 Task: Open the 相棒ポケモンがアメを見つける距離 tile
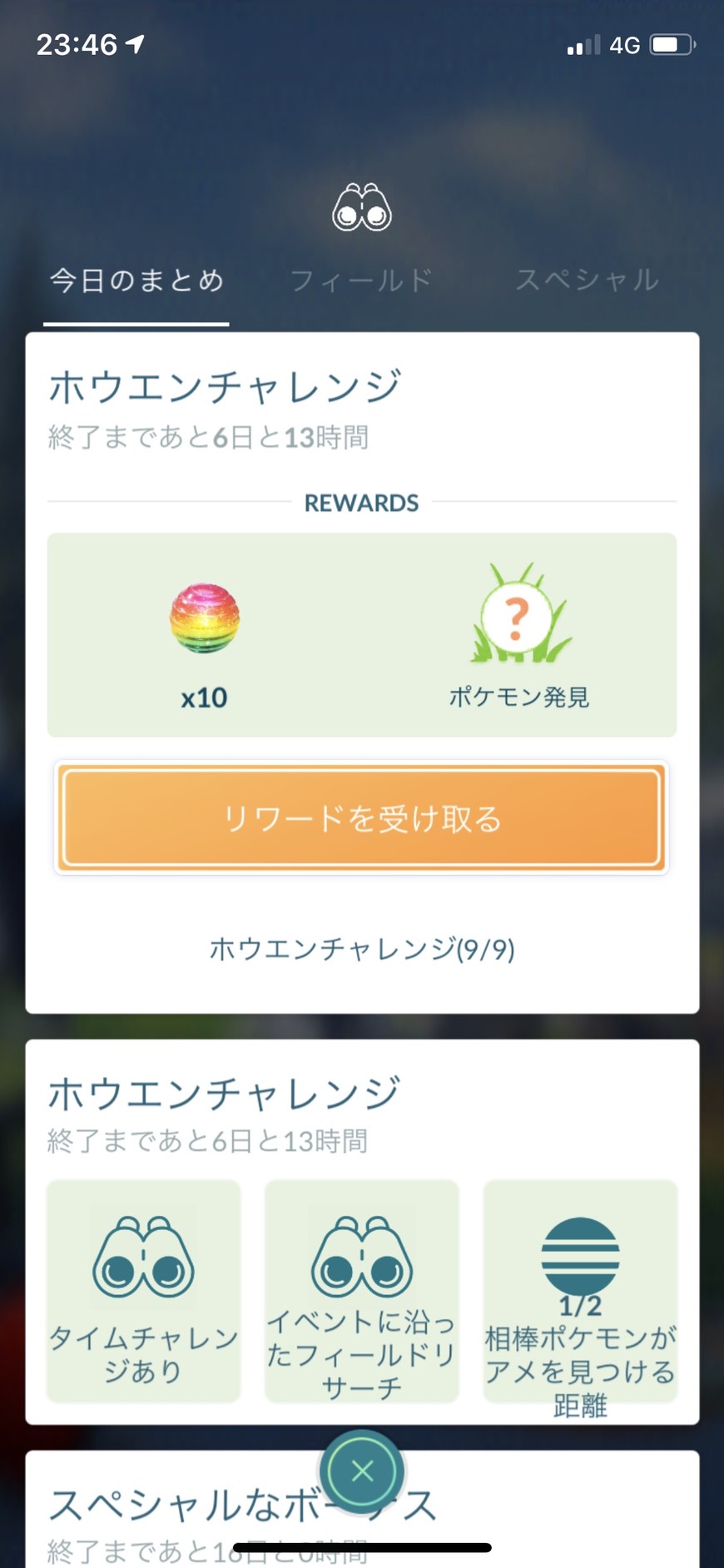[580, 1290]
